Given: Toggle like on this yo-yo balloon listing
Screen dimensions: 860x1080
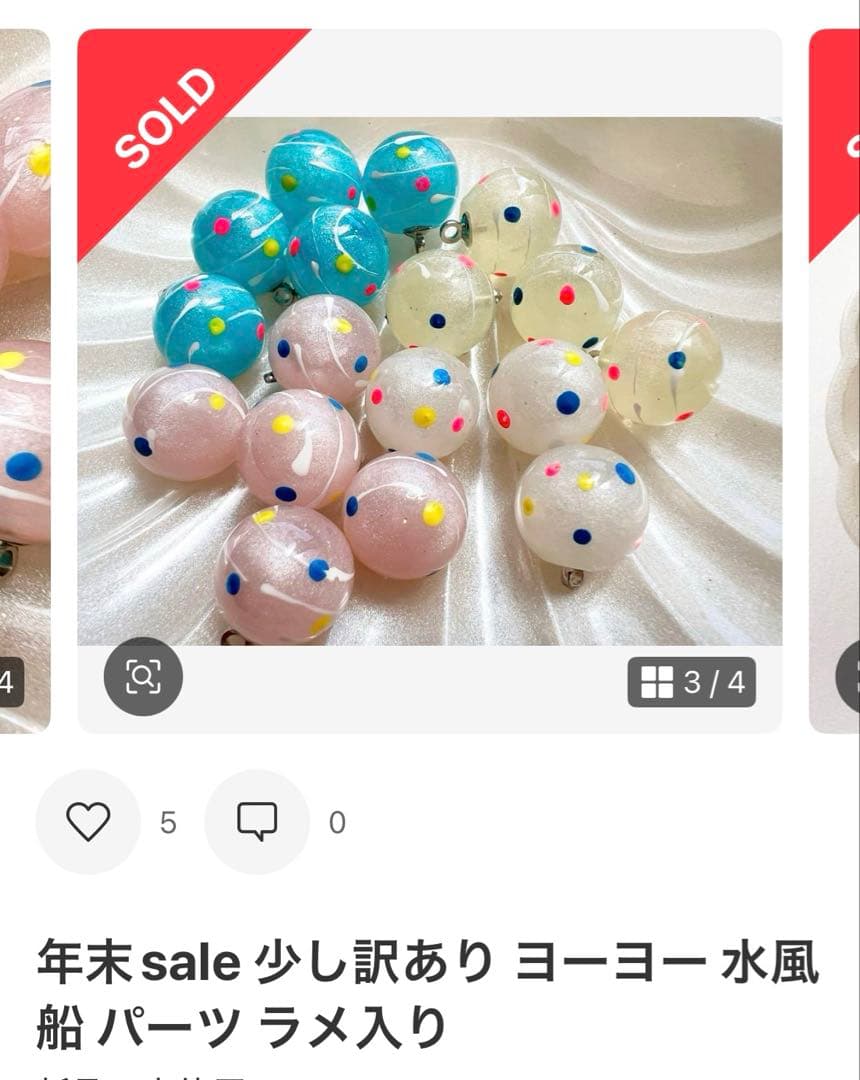Looking at the screenshot, I should (x=89, y=824).
